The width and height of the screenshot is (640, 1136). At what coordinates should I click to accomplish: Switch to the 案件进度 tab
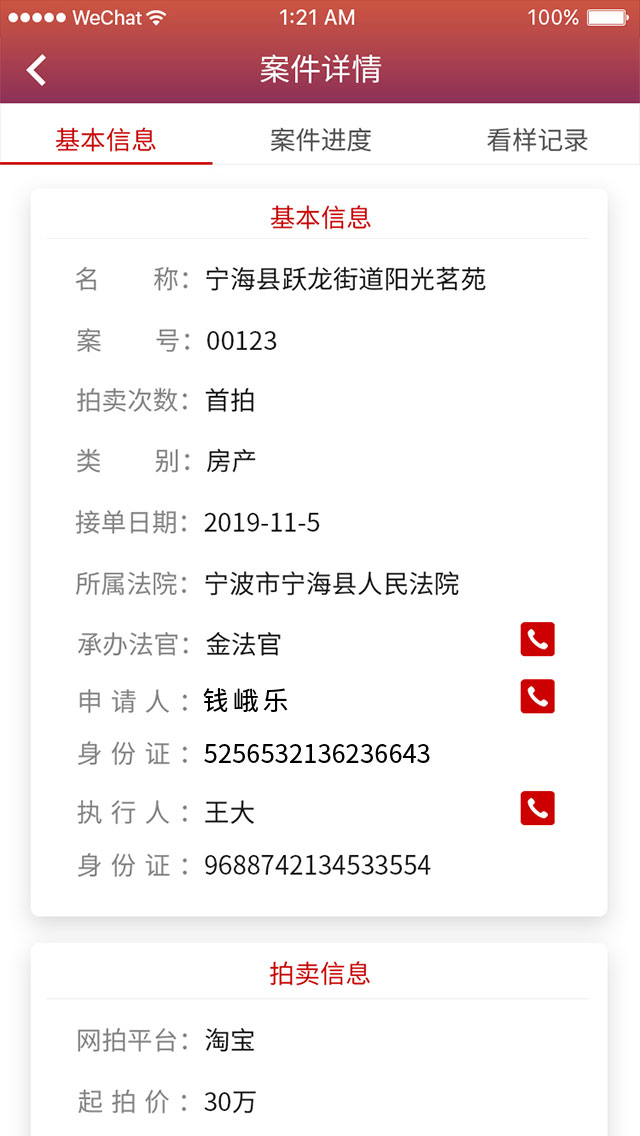[320, 140]
